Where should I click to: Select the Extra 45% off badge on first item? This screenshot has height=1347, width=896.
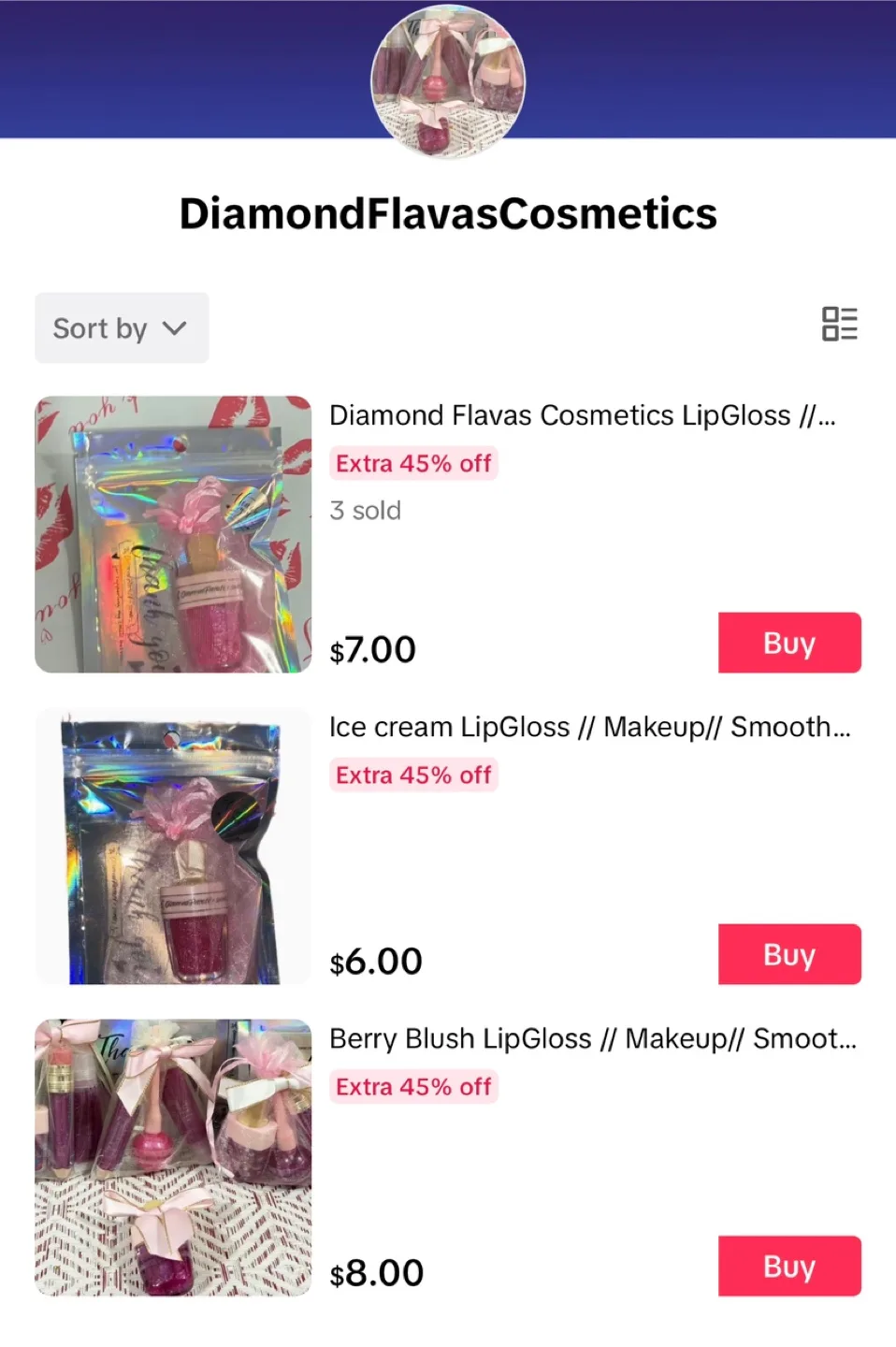click(x=413, y=463)
